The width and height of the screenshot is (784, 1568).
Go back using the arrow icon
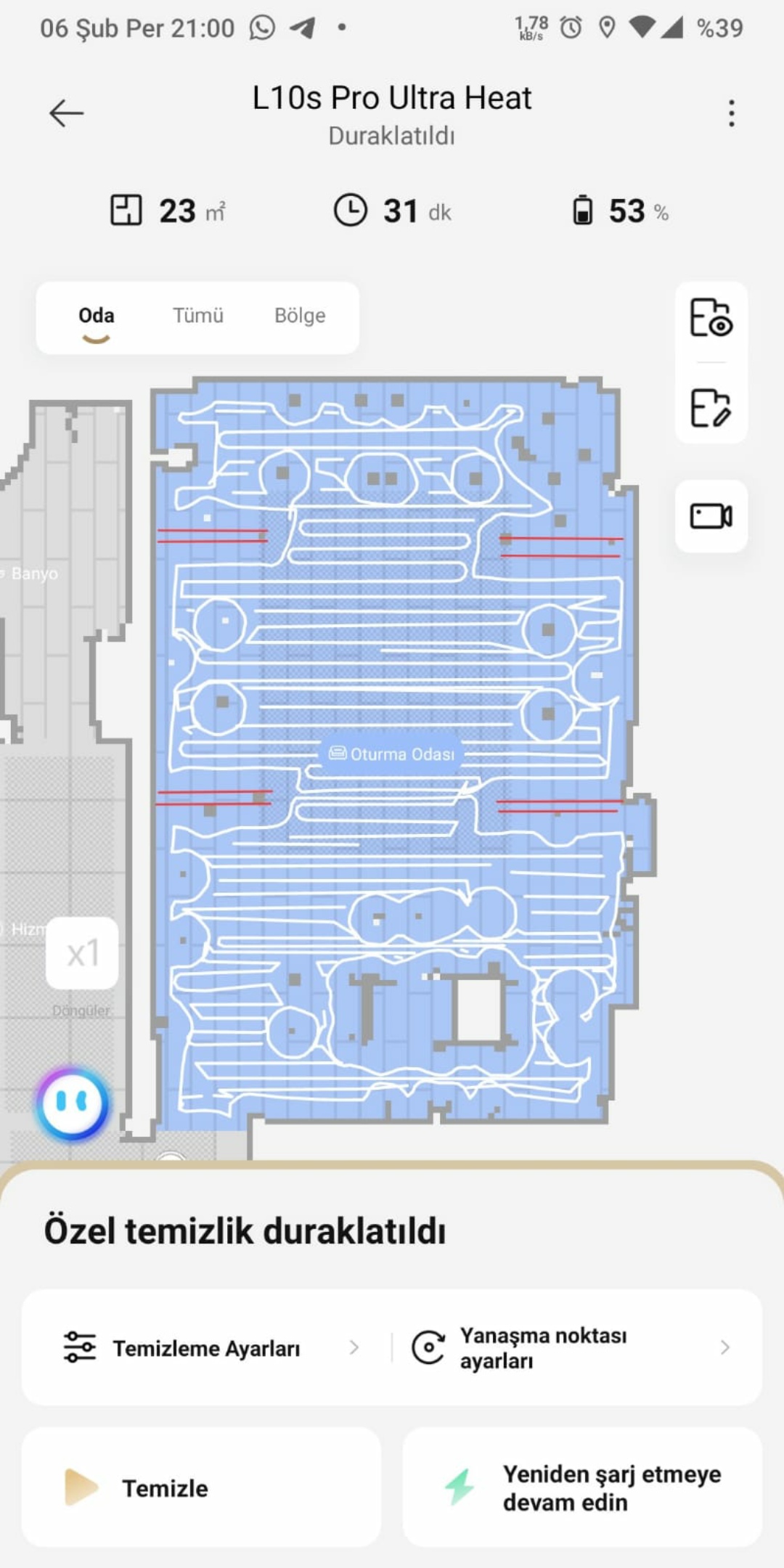click(x=66, y=113)
